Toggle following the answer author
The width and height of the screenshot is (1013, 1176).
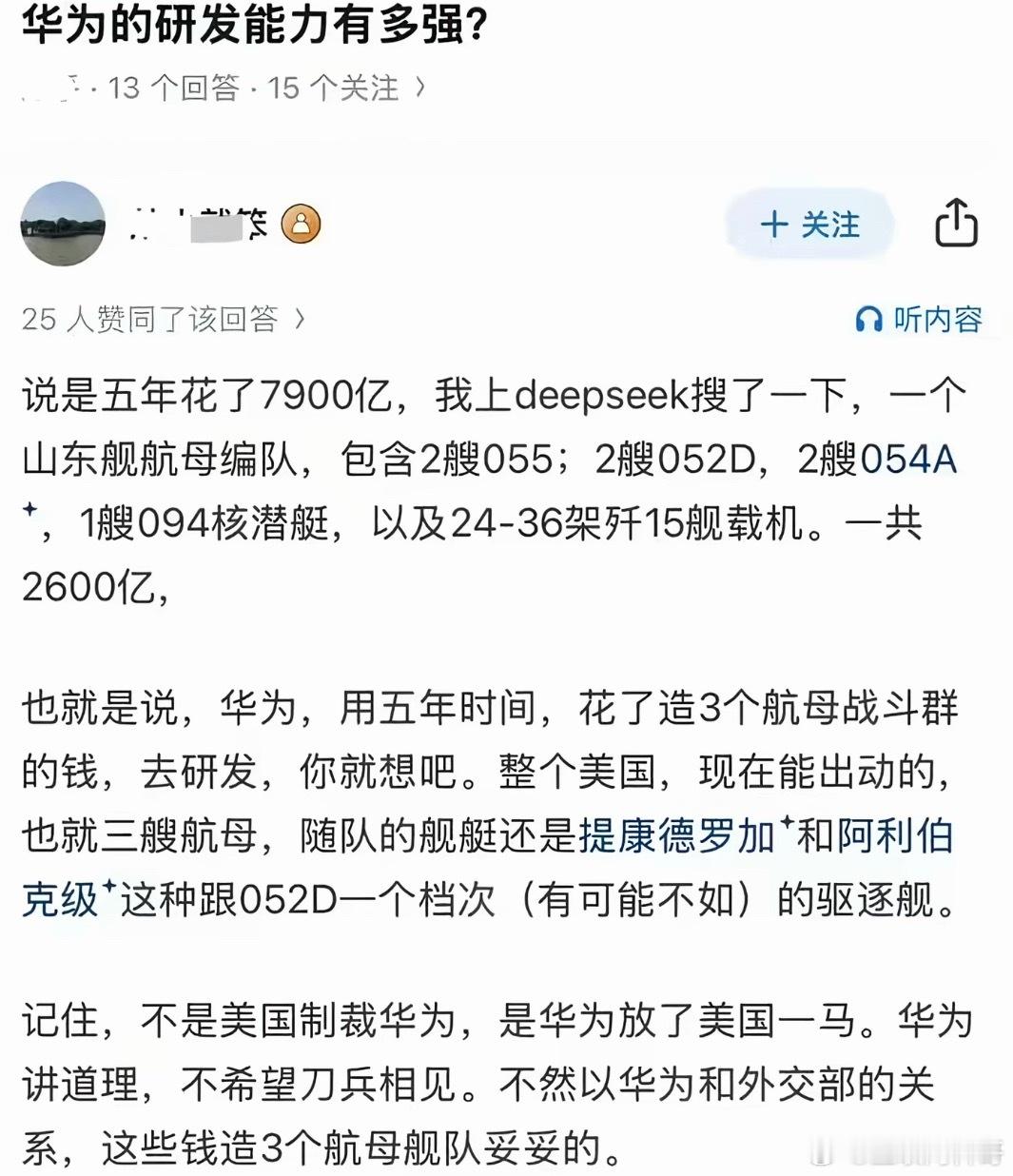(809, 225)
